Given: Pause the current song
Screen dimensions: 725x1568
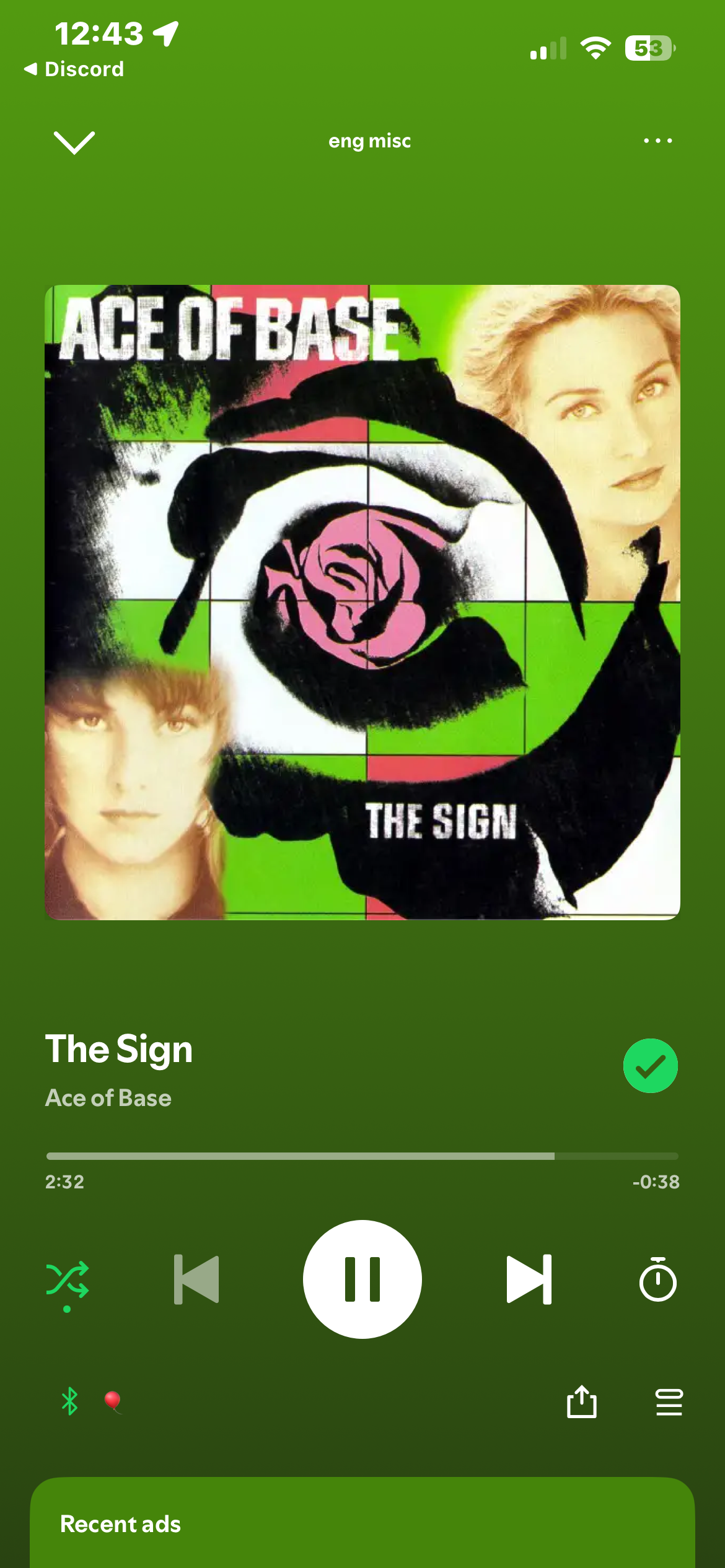Looking at the screenshot, I should 362,1279.
